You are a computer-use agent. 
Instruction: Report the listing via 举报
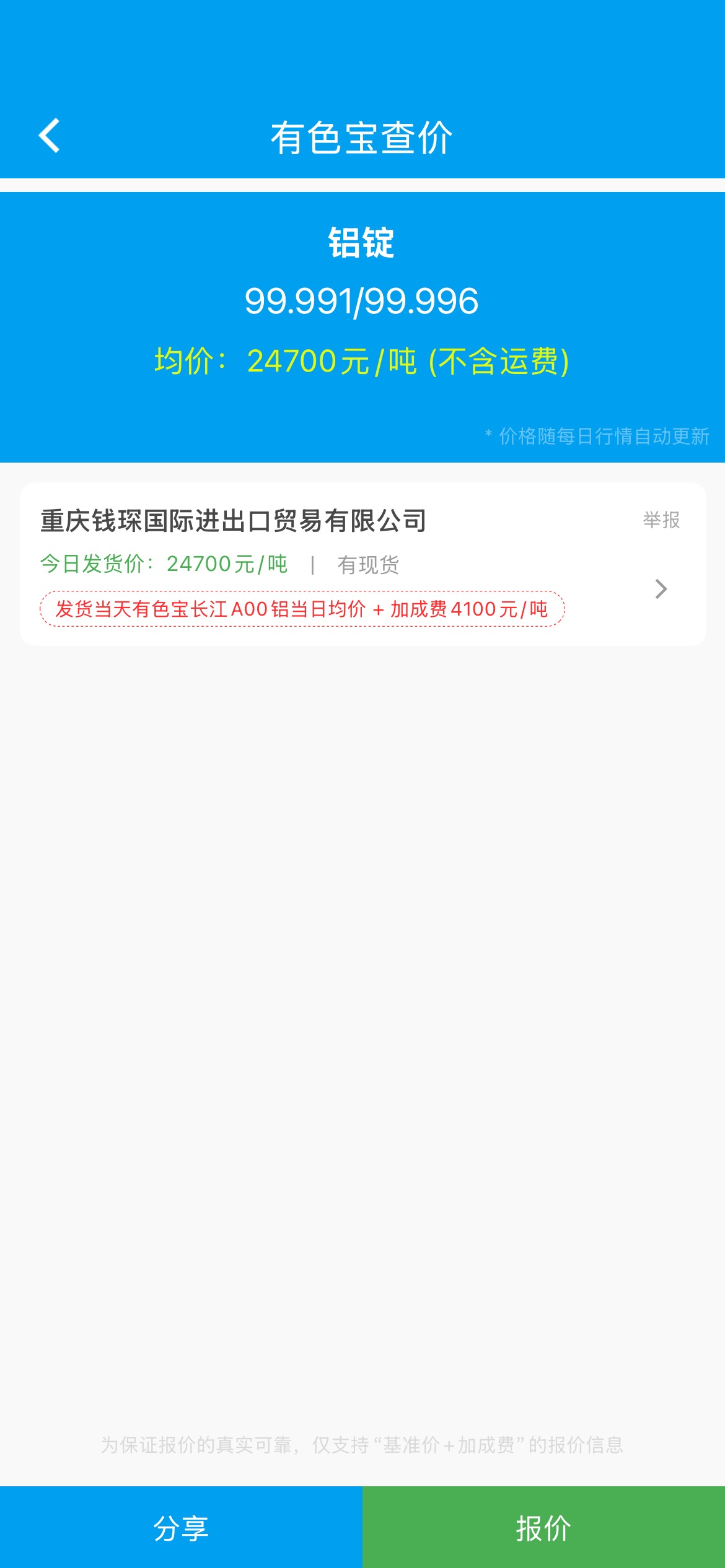coord(661,520)
